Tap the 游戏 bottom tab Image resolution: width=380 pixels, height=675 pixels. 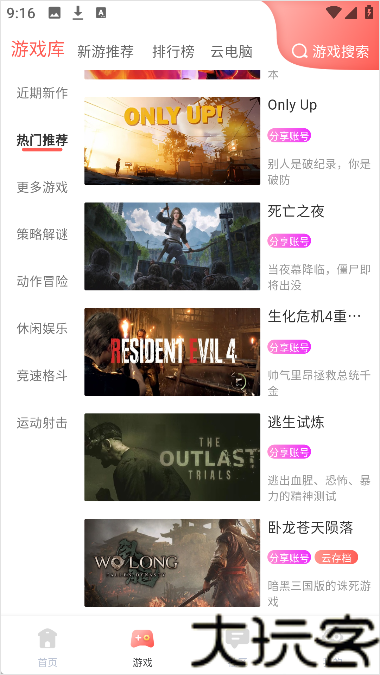[x=142, y=648]
